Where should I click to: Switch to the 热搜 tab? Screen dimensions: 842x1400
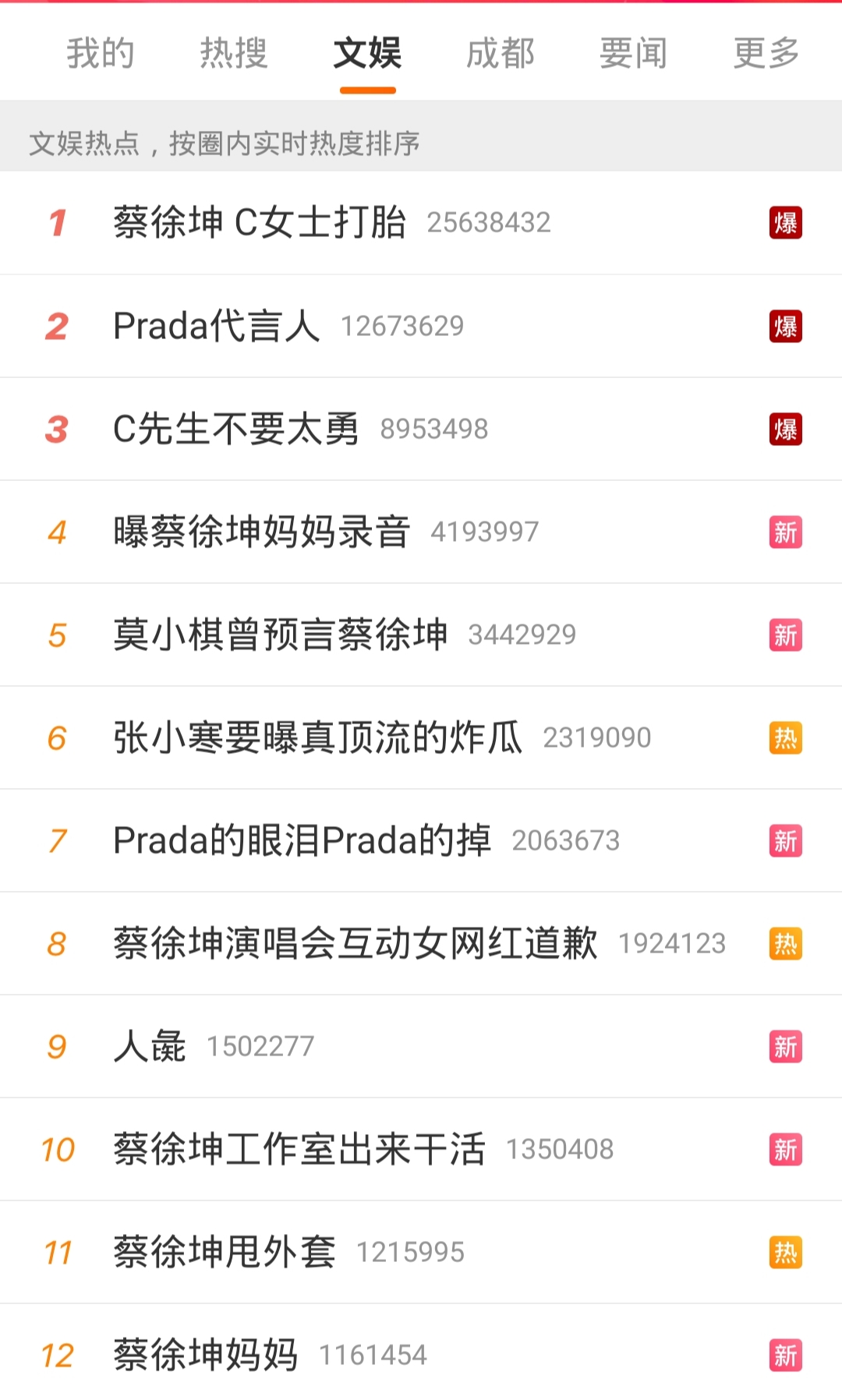[x=234, y=54]
